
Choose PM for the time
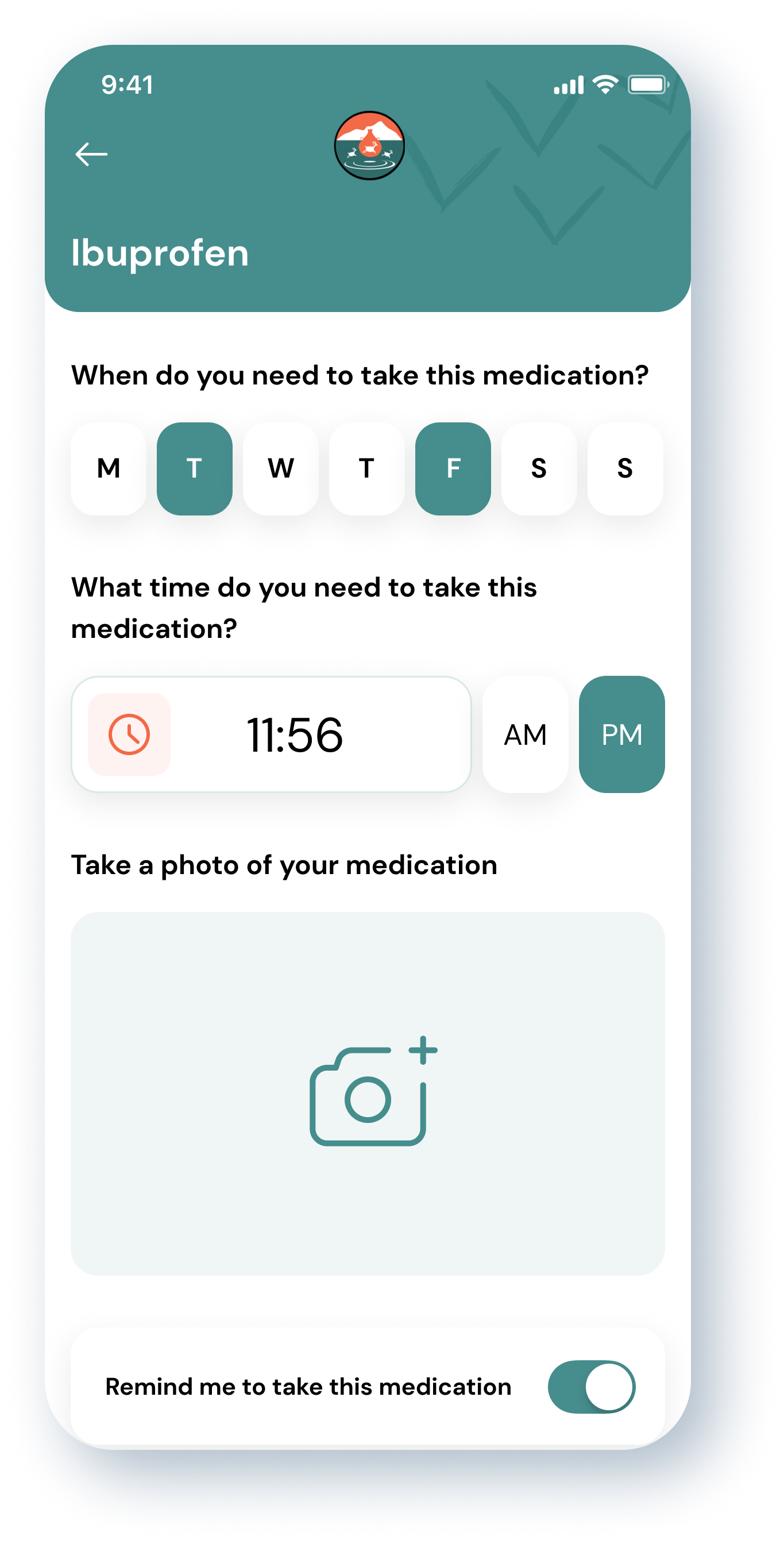[x=622, y=734]
